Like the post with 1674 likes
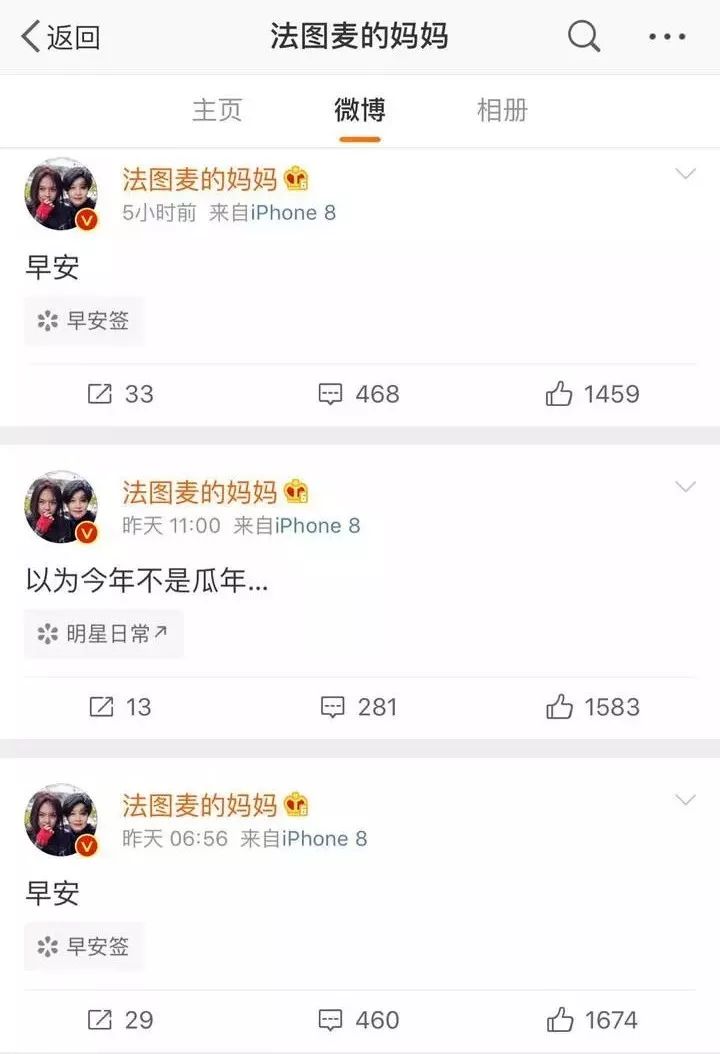720x1054 pixels. tap(592, 1020)
